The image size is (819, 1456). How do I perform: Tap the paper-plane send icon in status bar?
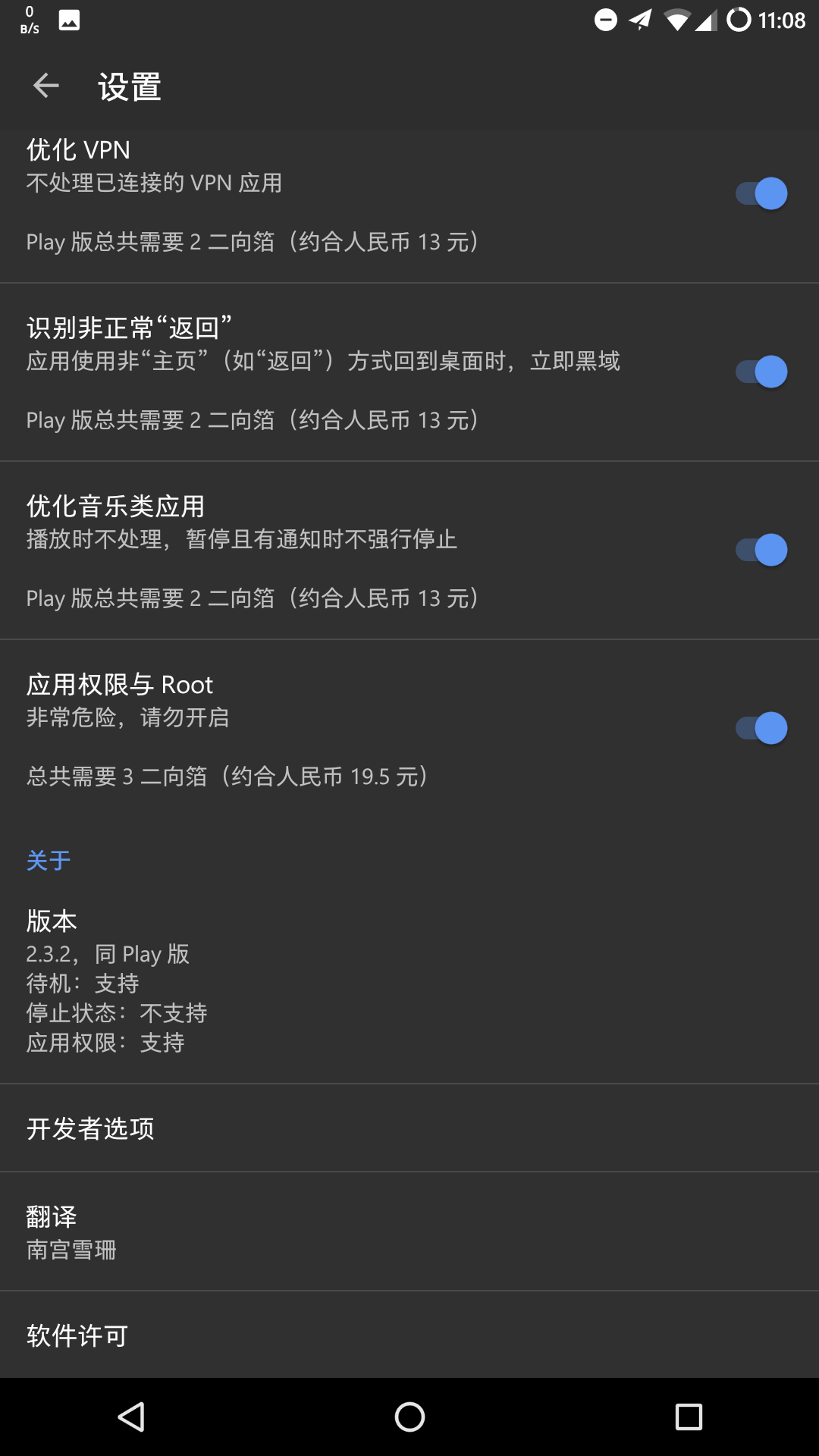(x=639, y=20)
